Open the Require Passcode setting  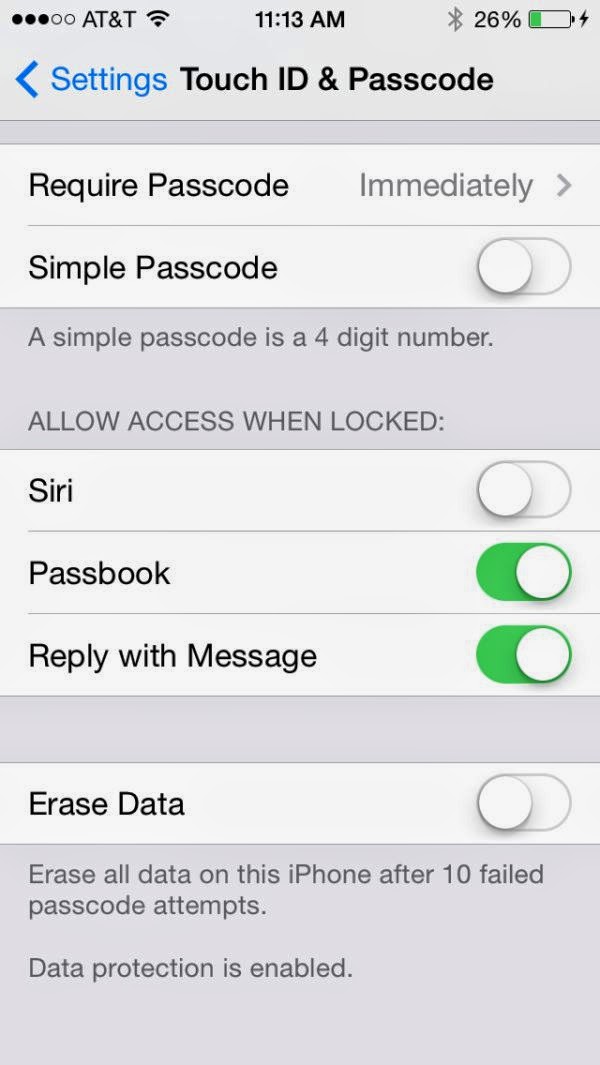tap(300, 186)
